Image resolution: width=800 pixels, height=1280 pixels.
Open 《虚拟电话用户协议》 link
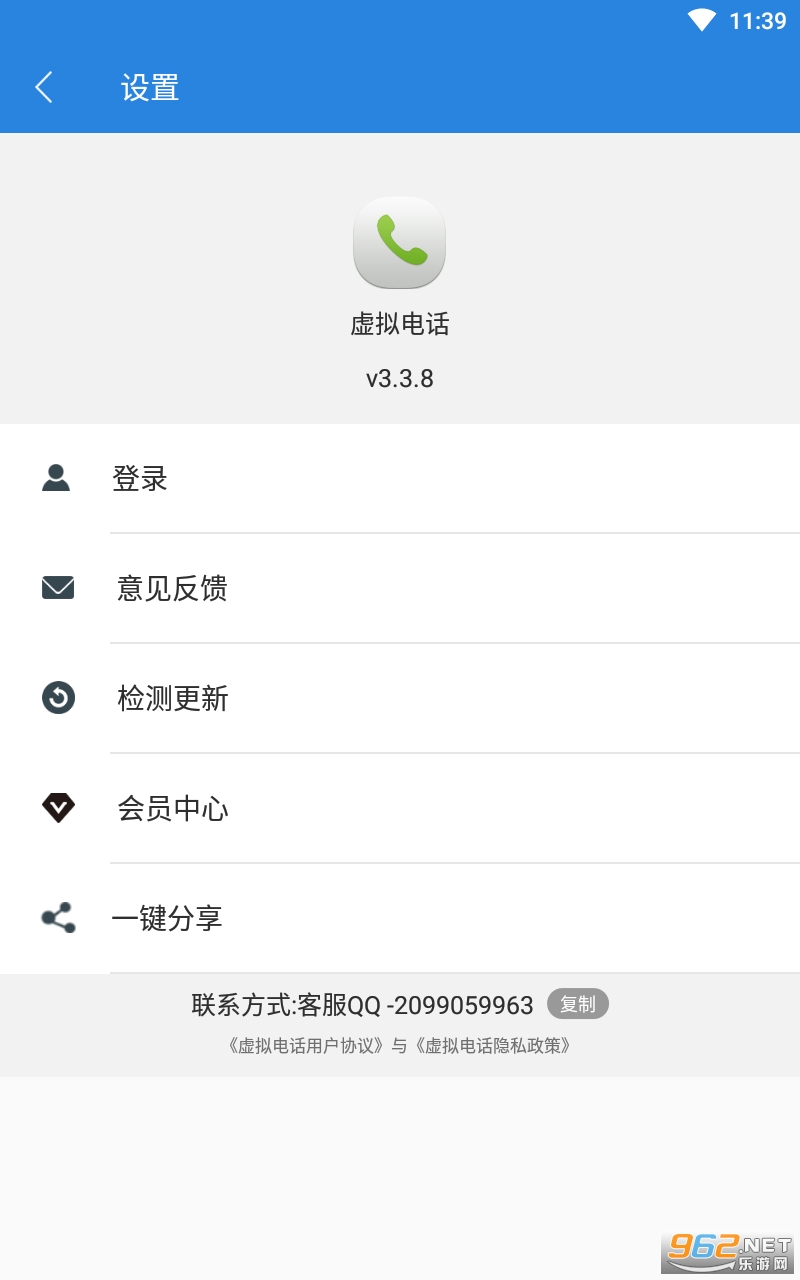pyautogui.click(x=306, y=1046)
